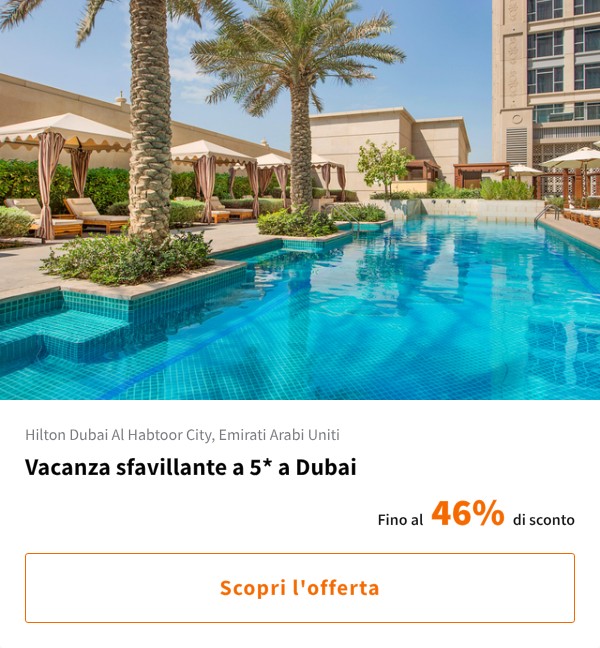Viewport: 600px width, 648px height.
Task: Open the Hilton Dubai Al Habtoor City photo
Action: click(300, 200)
